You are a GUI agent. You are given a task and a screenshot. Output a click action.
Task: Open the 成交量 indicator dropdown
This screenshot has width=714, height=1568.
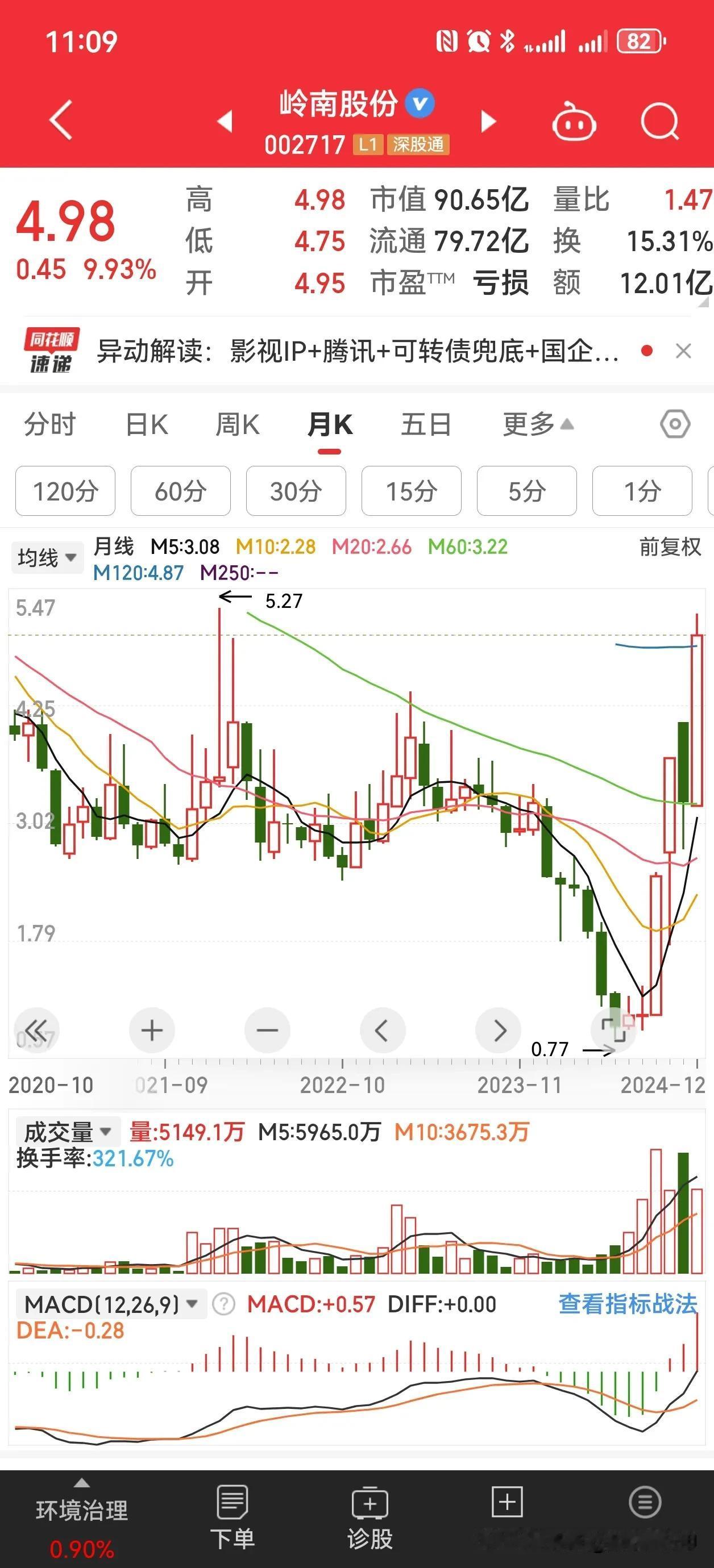click(68, 1132)
